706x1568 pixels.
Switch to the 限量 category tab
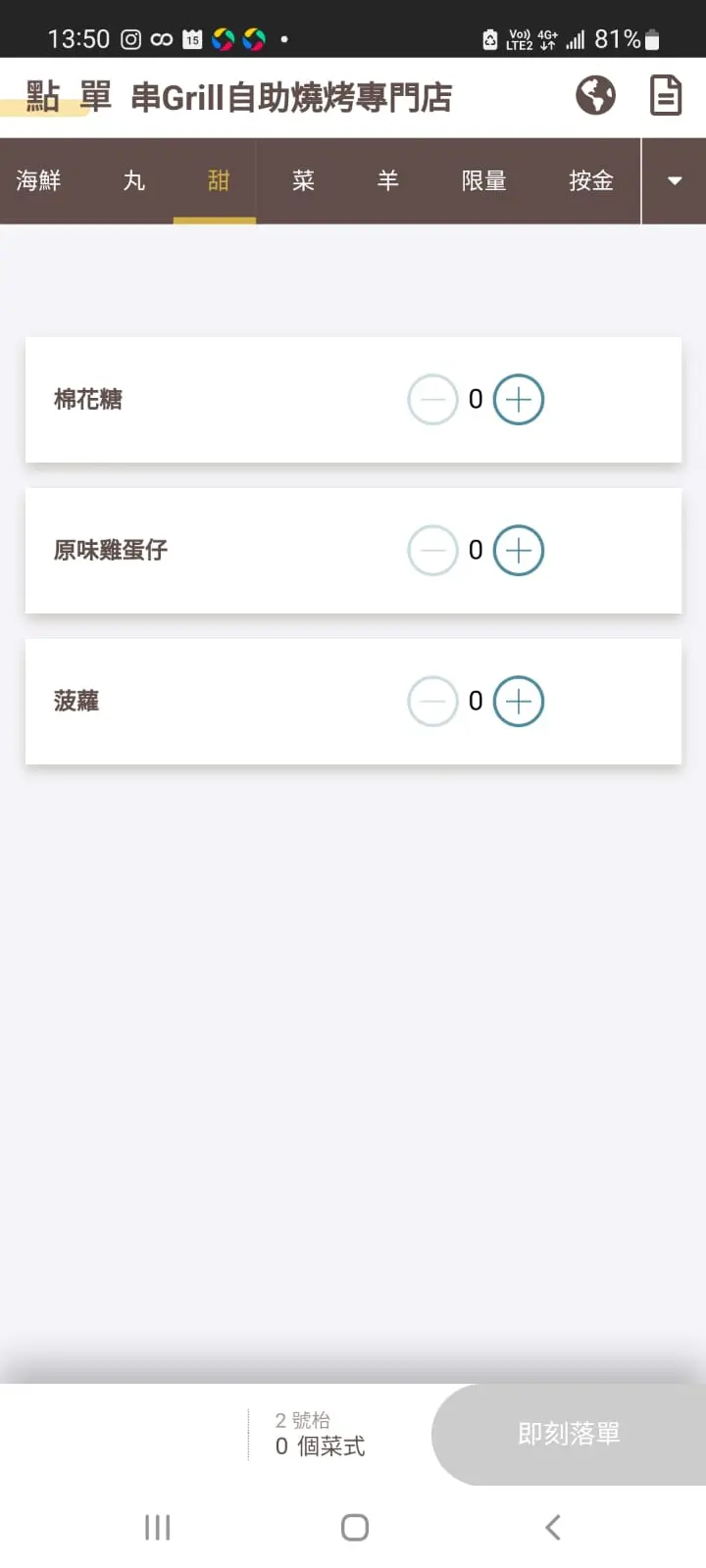click(x=483, y=180)
